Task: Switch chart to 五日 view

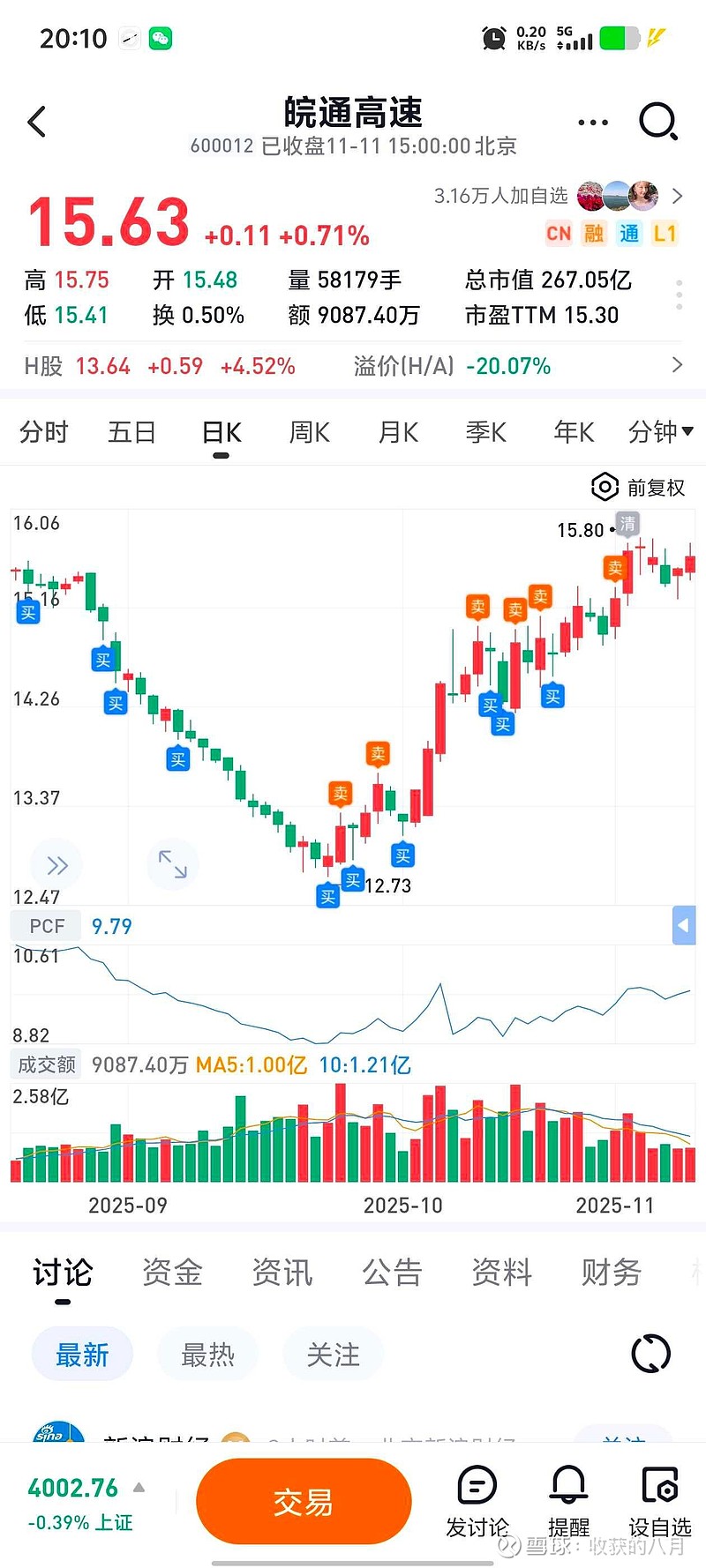Action: point(131,432)
